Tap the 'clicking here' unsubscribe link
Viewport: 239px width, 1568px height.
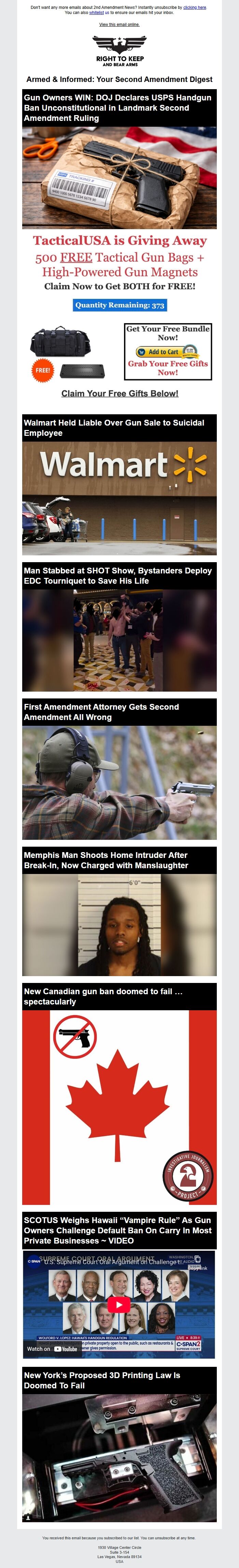195,7
